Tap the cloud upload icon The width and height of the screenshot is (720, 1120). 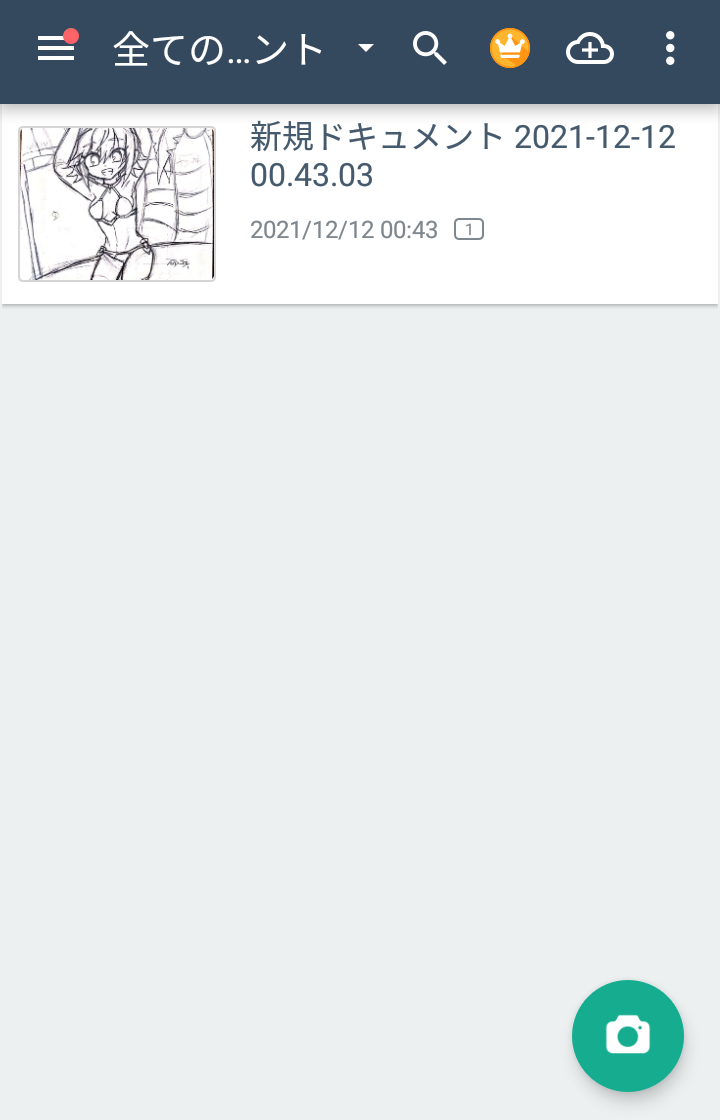pyautogui.click(x=590, y=48)
